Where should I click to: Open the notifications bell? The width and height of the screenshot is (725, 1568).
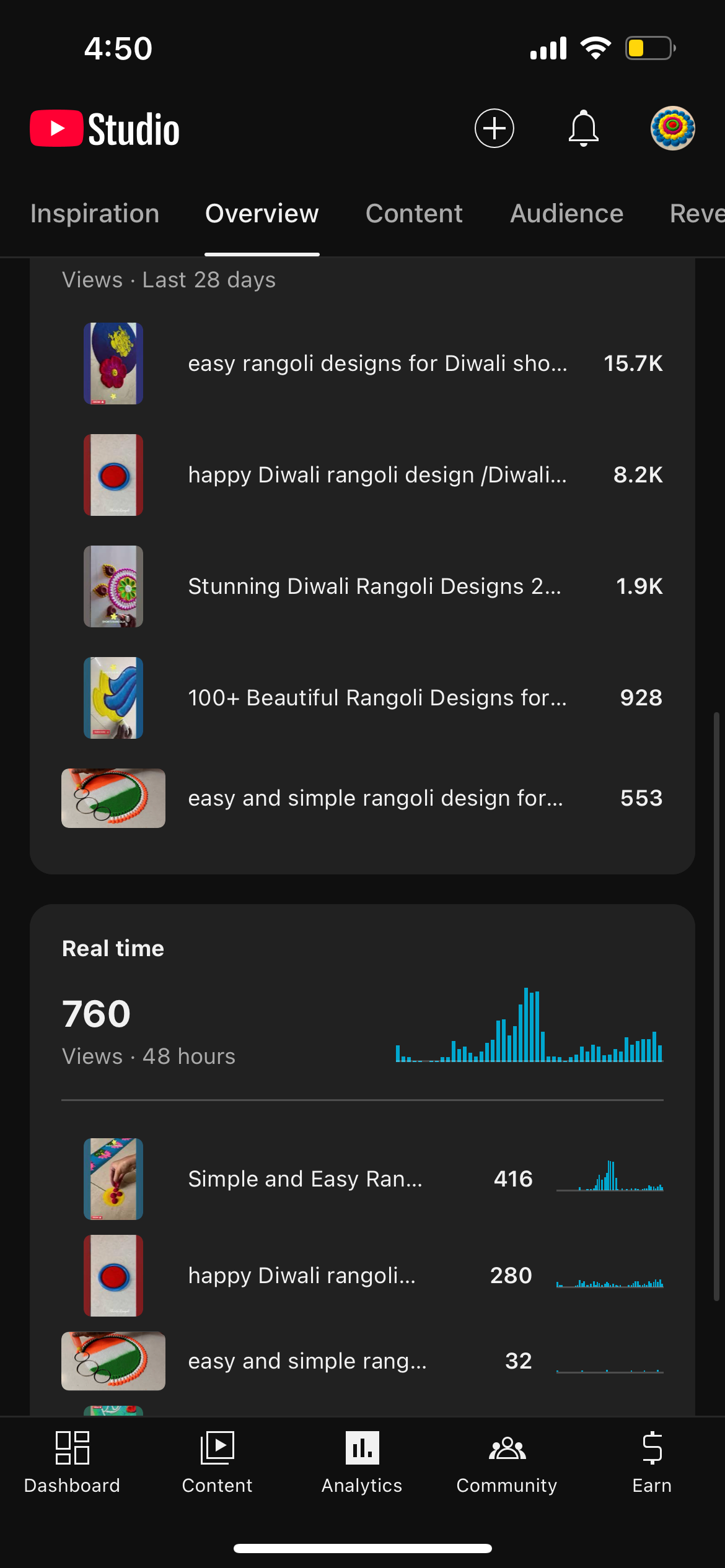coord(583,129)
